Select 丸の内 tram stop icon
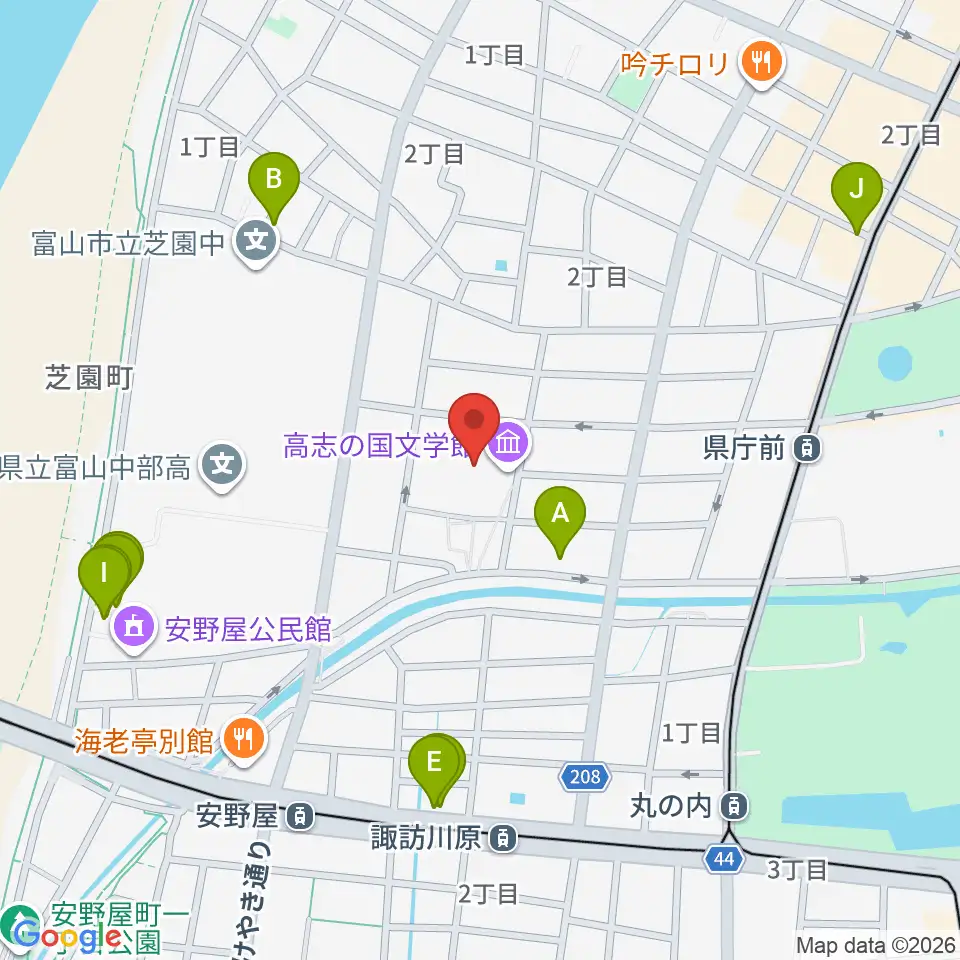Image resolution: width=960 pixels, height=960 pixels. tap(733, 806)
